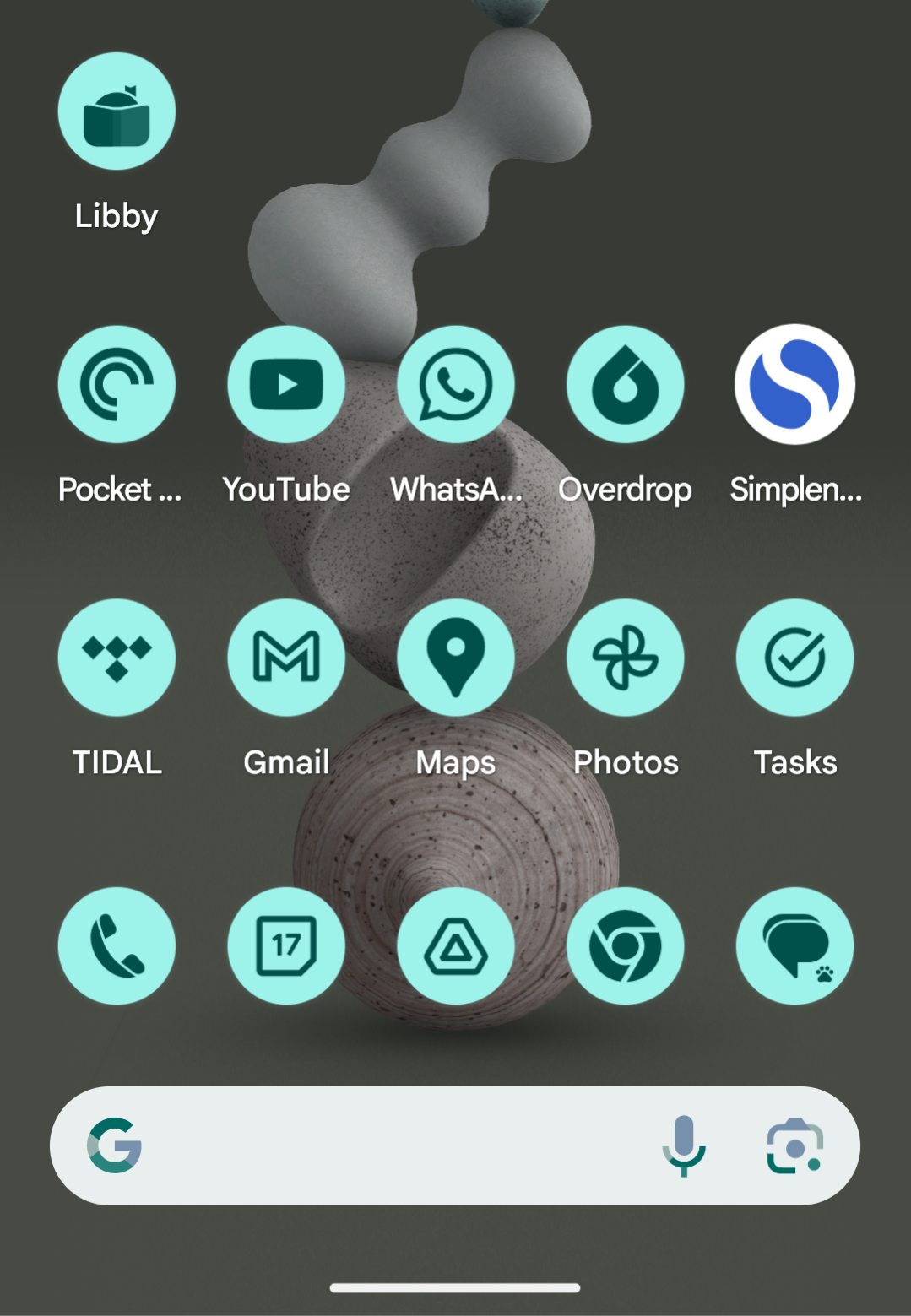Open Google Lens camera search
The height and width of the screenshot is (1316, 911).
point(794,1144)
